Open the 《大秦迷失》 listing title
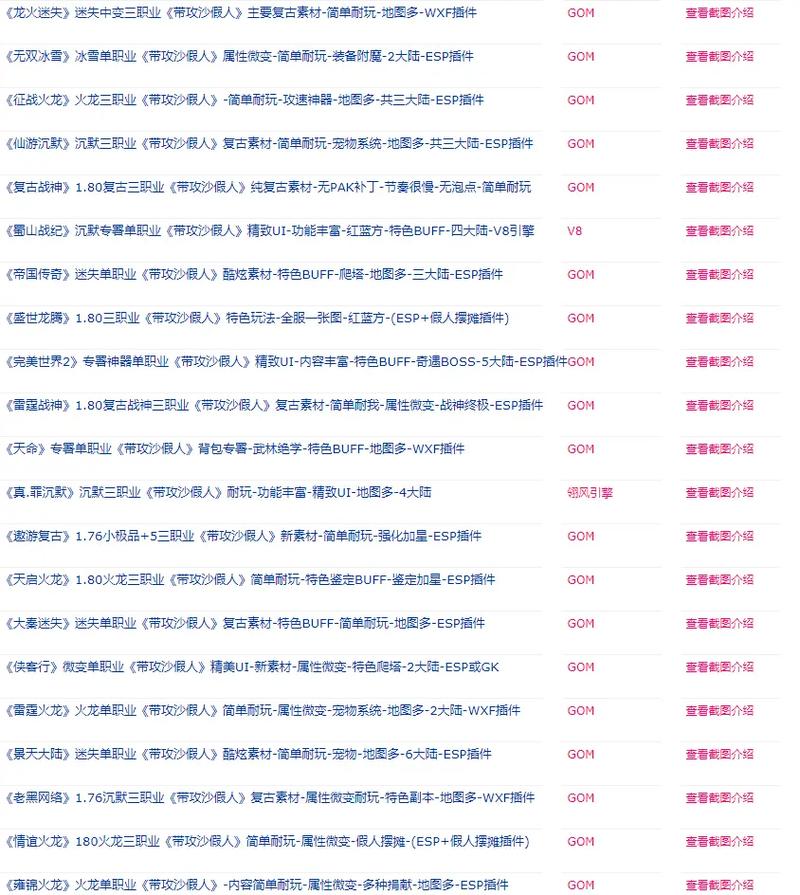The image size is (800, 895). [244, 623]
